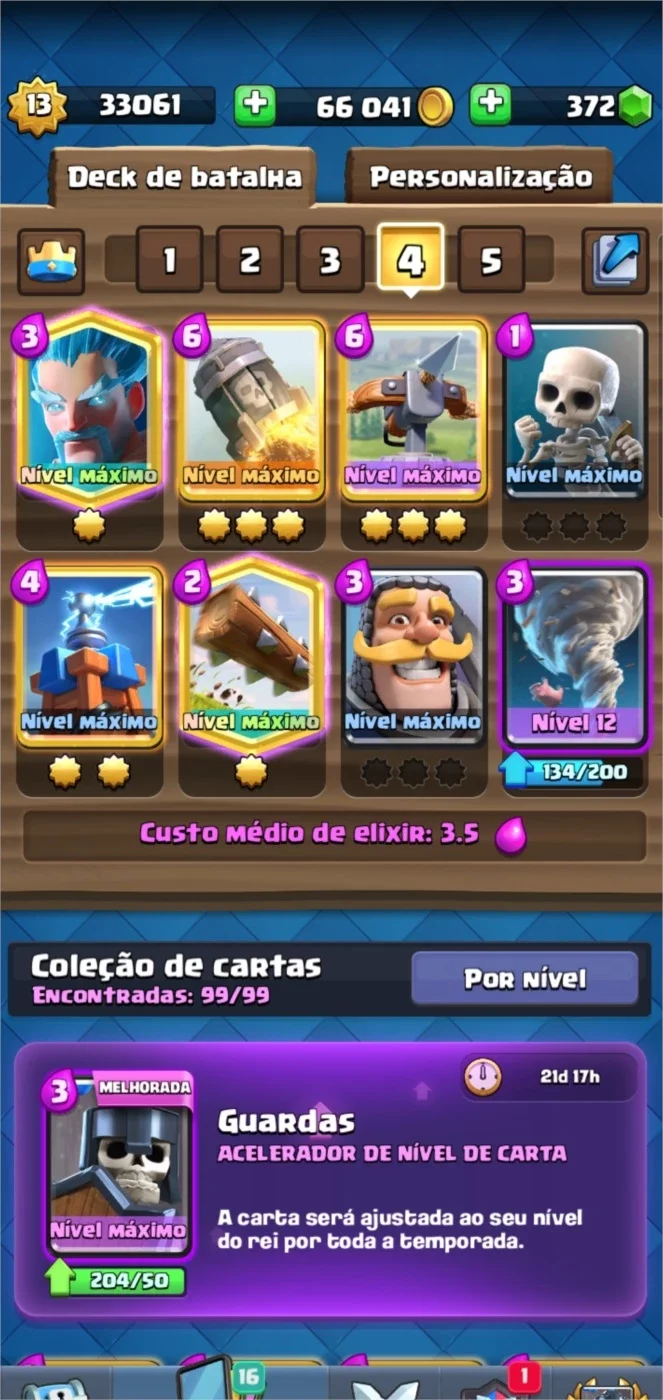Select deck slot 3
Screen dimensions: 663x1400
click(x=330, y=260)
